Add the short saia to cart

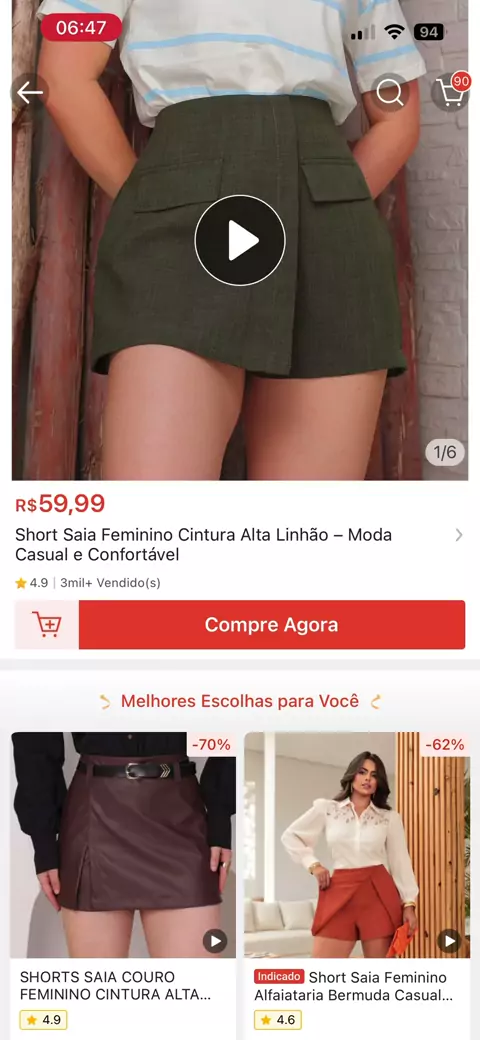click(46, 625)
